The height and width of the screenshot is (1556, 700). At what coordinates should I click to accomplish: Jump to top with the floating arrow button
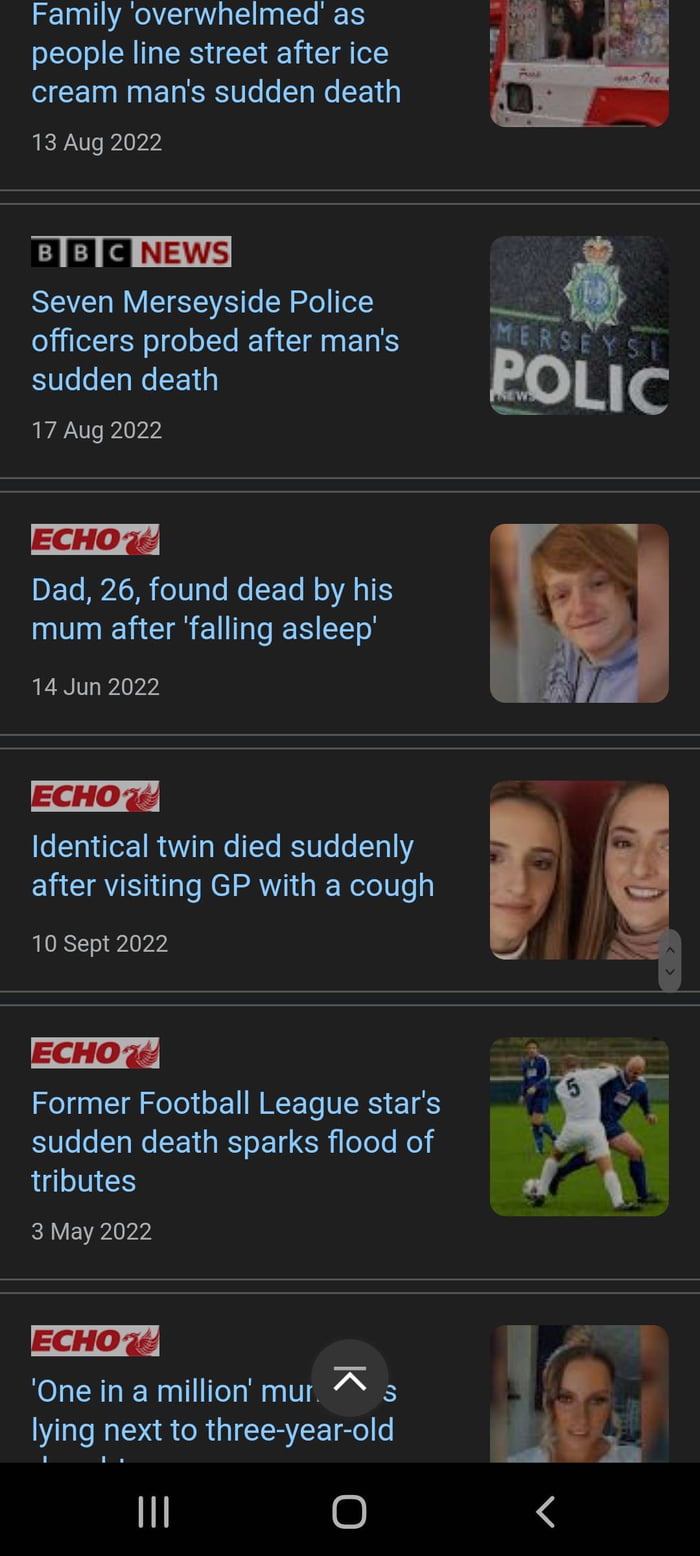(349, 1378)
